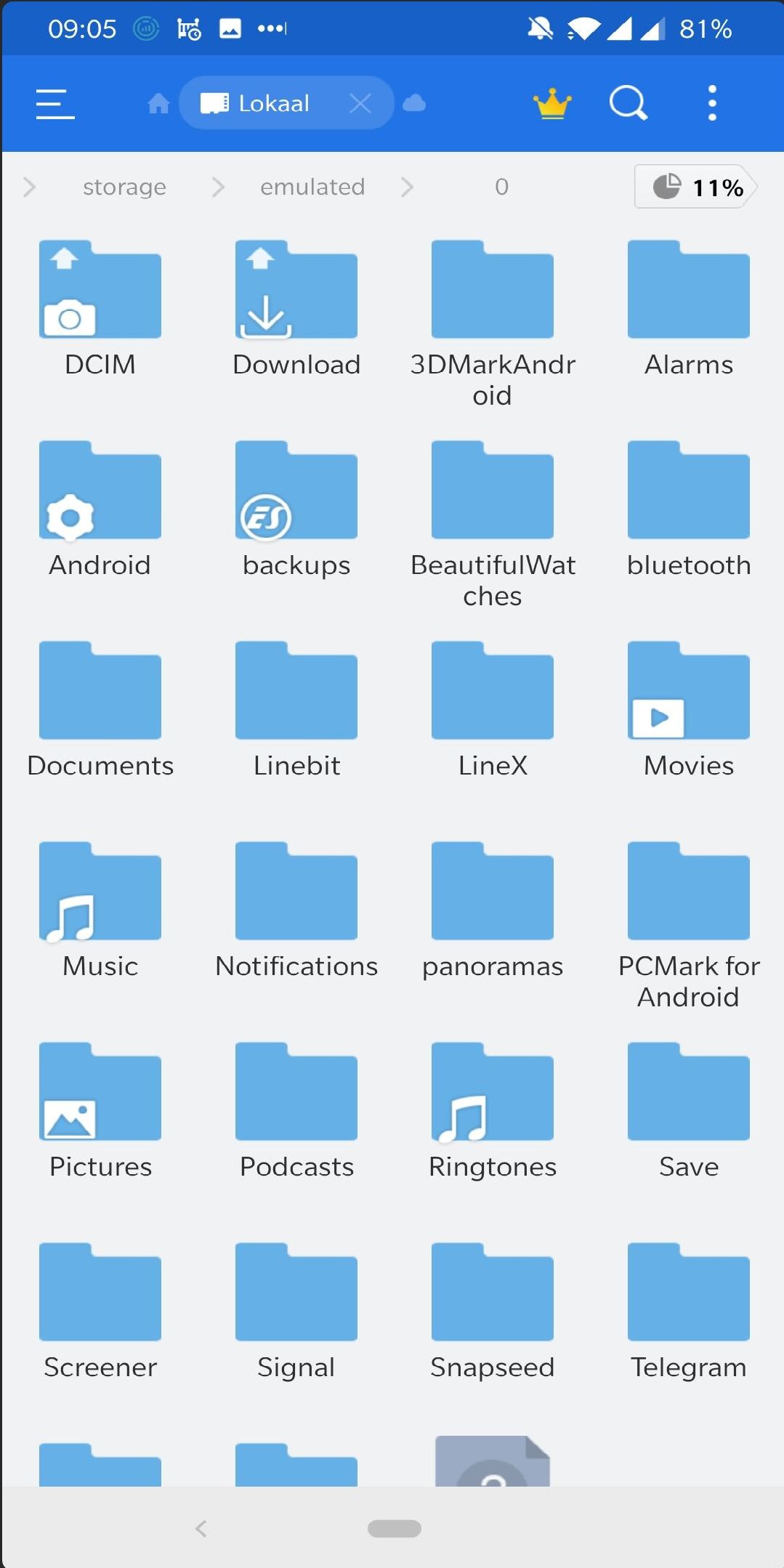The height and width of the screenshot is (1568, 784).
Task: Open the hamburger drawer menu
Action: coord(55,103)
